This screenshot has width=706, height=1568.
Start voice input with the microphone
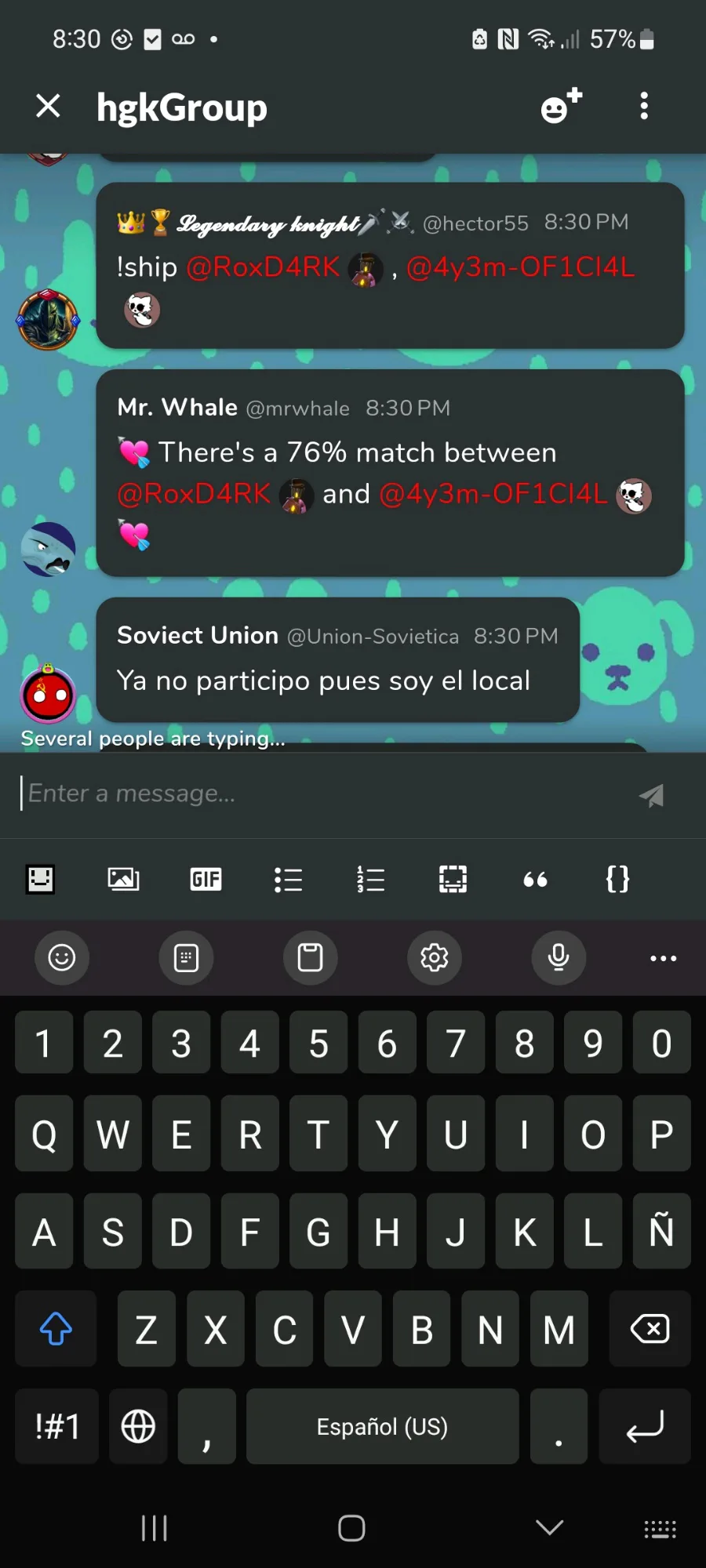point(559,957)
